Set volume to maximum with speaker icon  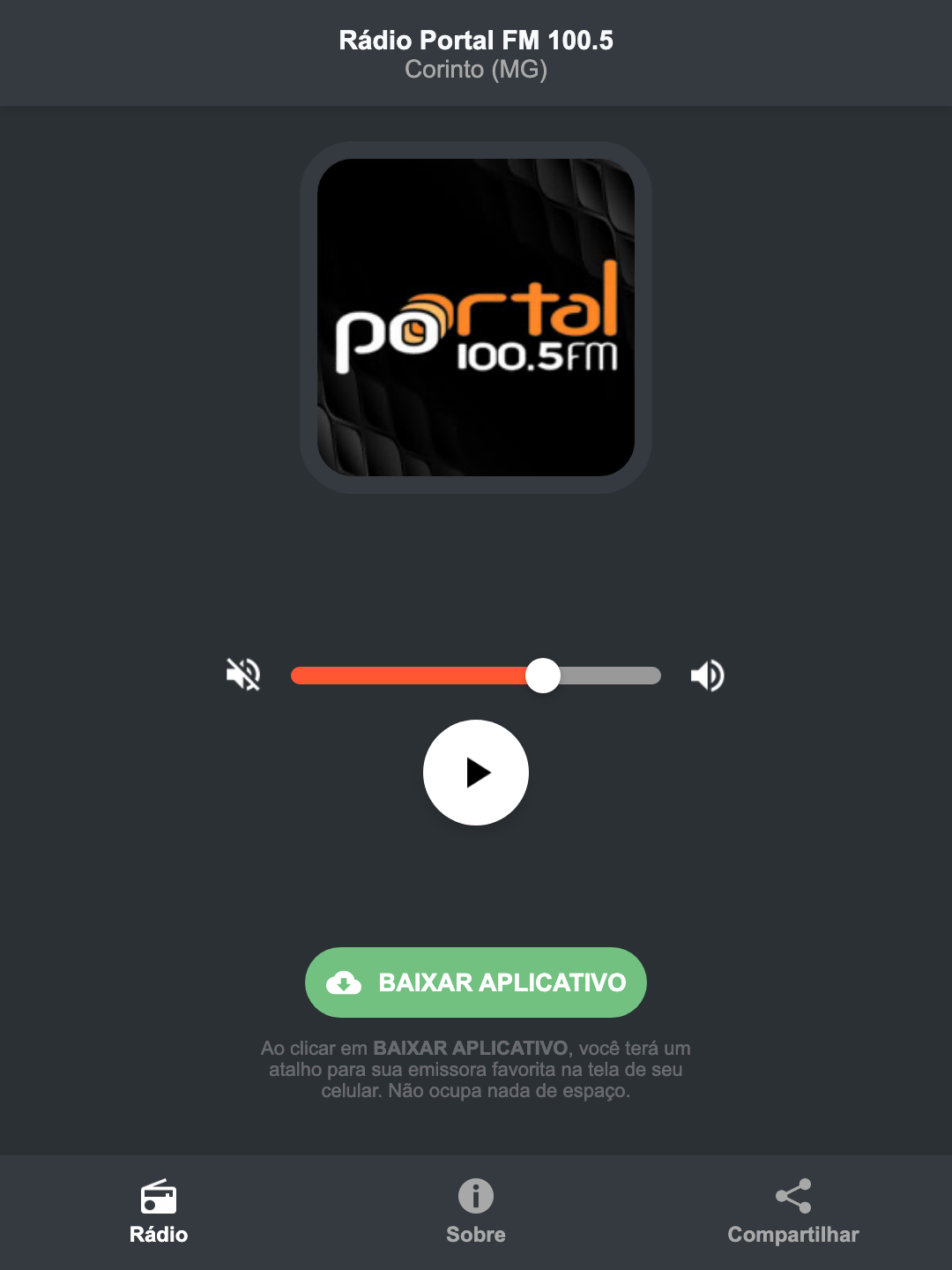click(707, 675)
